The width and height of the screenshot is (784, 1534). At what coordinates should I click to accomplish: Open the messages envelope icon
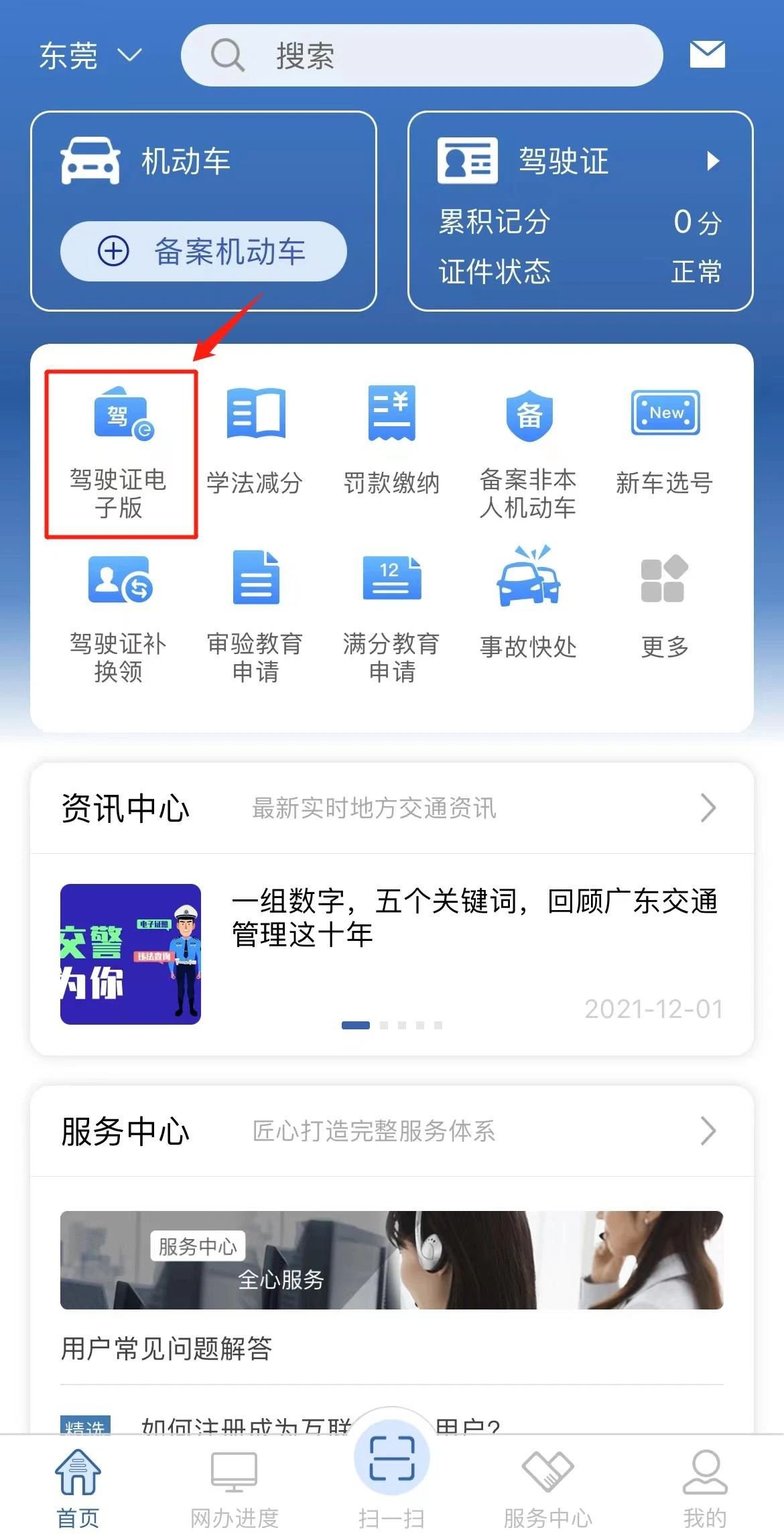point(707,54)
